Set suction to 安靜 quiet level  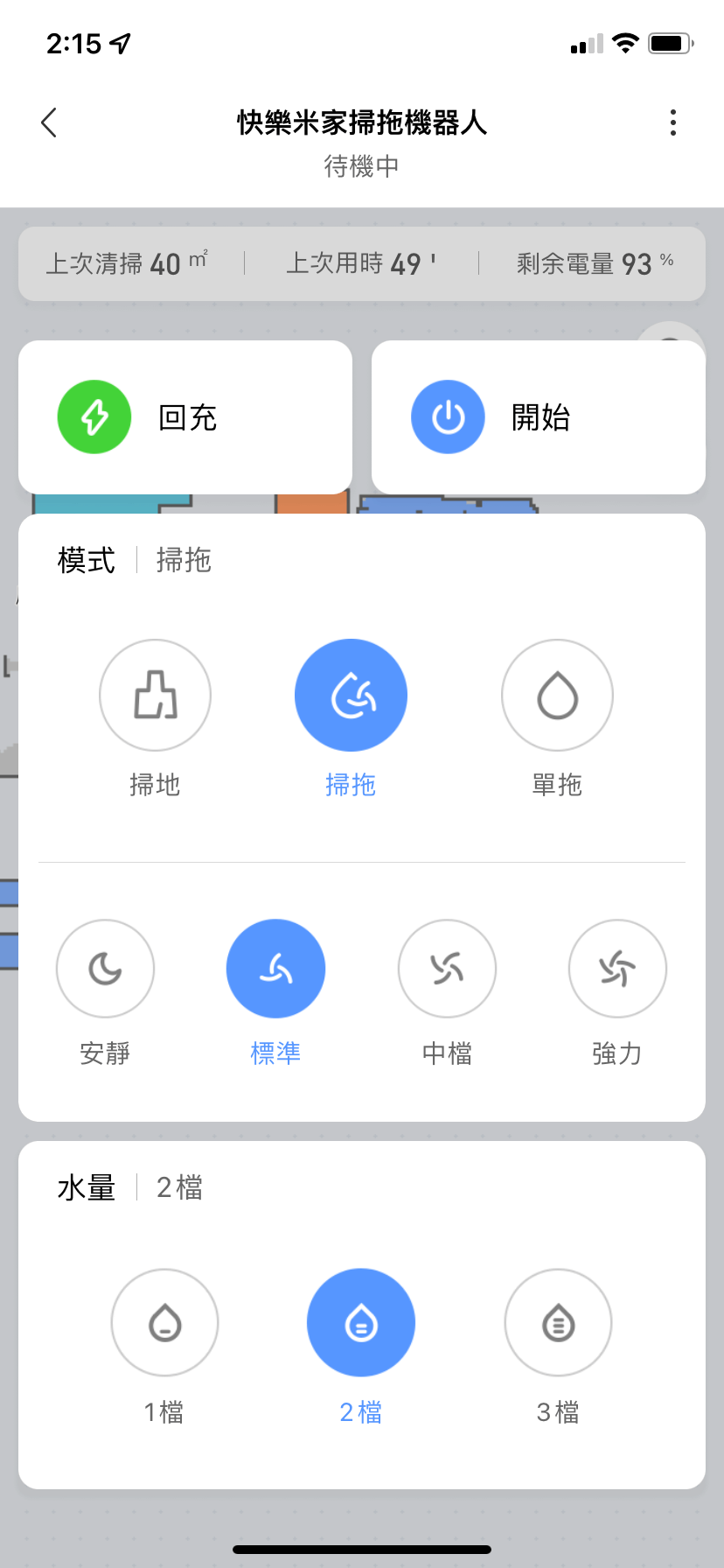coord(105,969)
